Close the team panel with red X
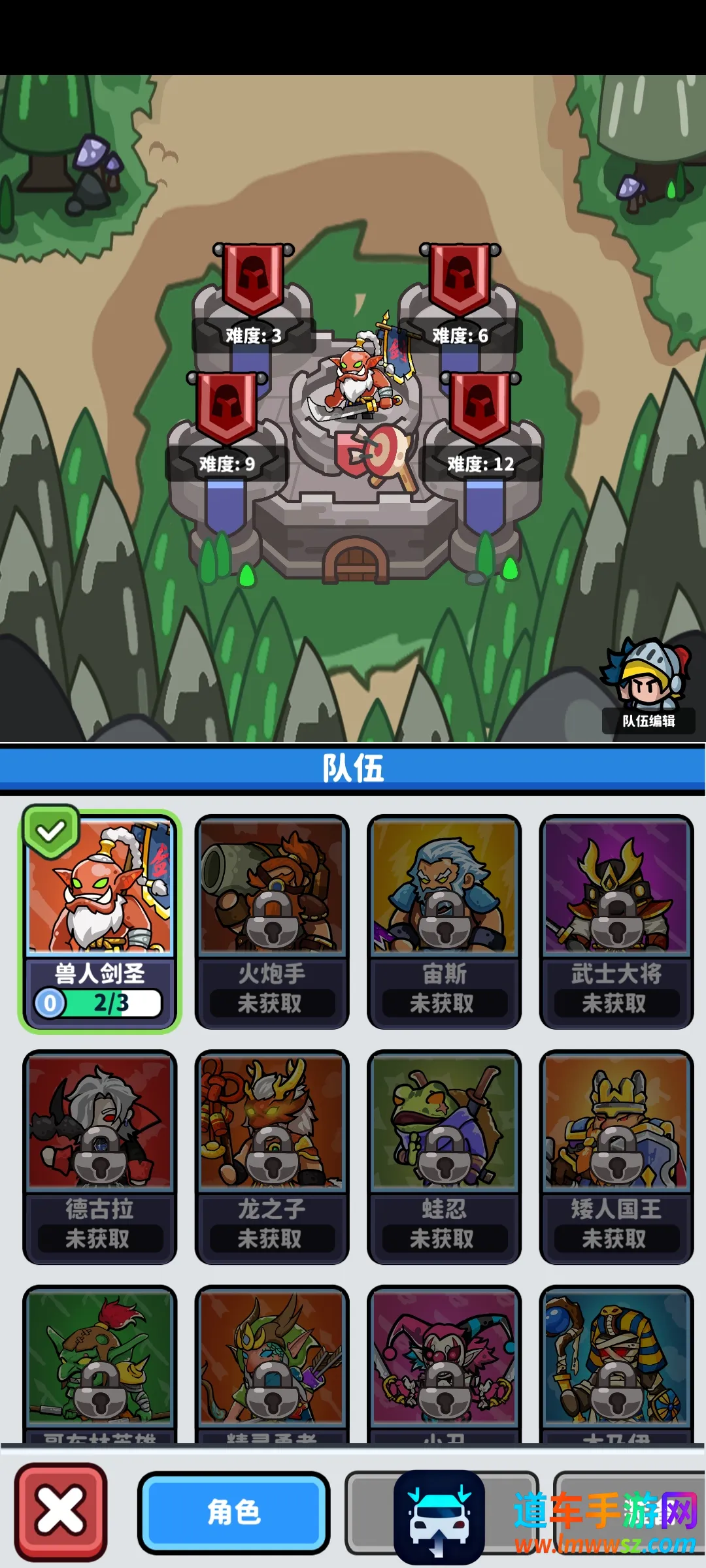Viewport: 706px width, 1568px height. 61,1512
